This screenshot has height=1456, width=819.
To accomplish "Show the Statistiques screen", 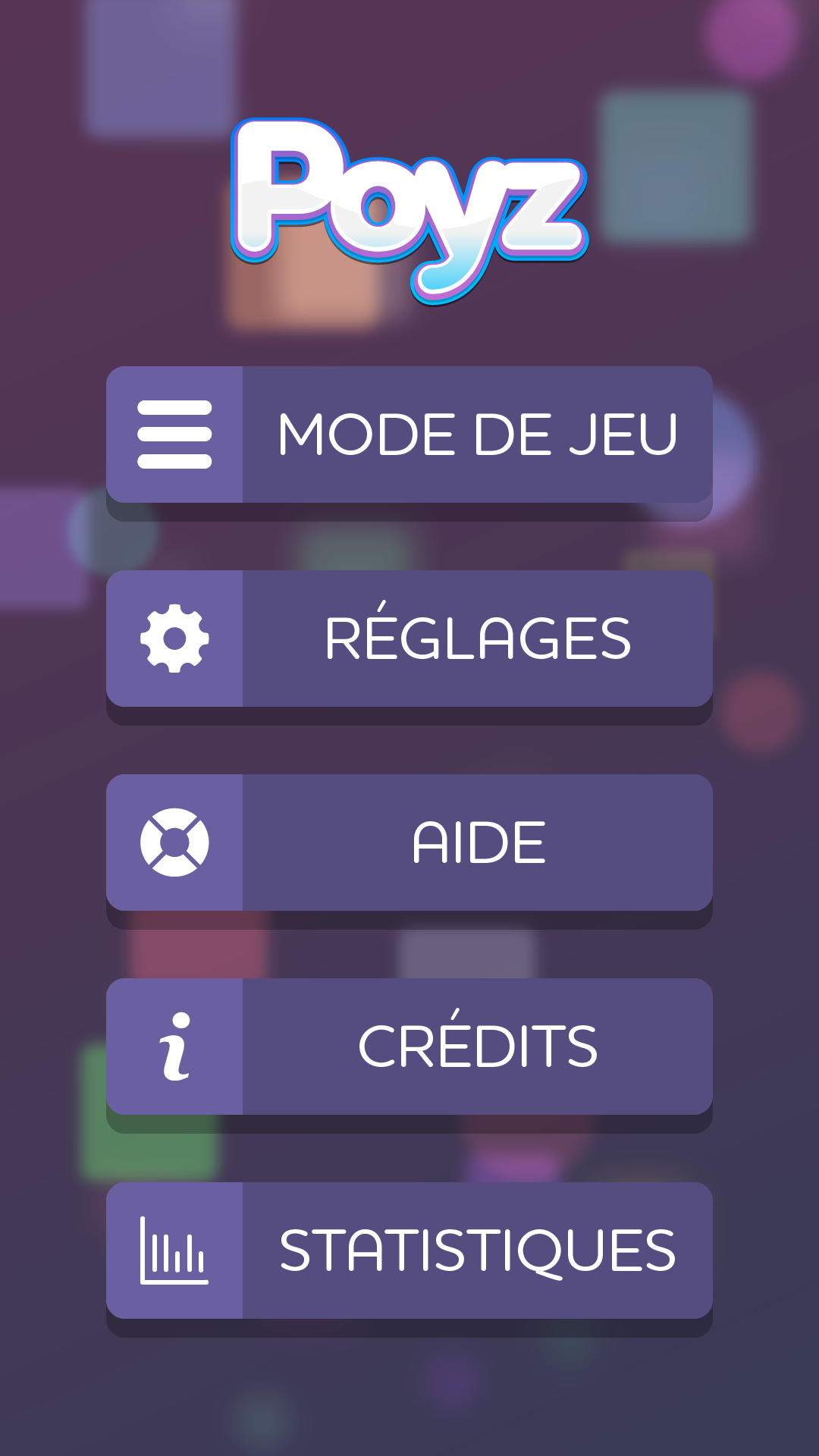I will (409, 1250).
